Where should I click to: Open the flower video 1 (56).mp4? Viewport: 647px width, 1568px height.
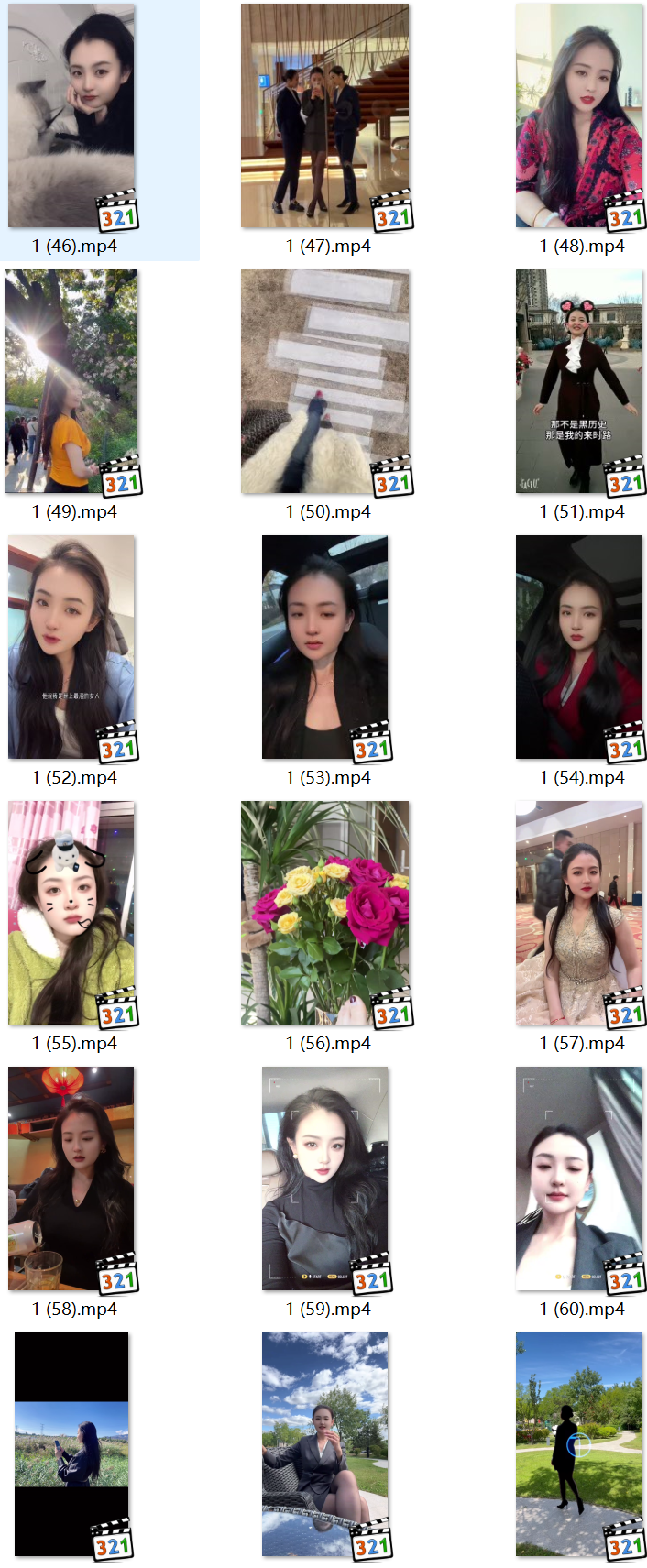(x=324, y=913)
